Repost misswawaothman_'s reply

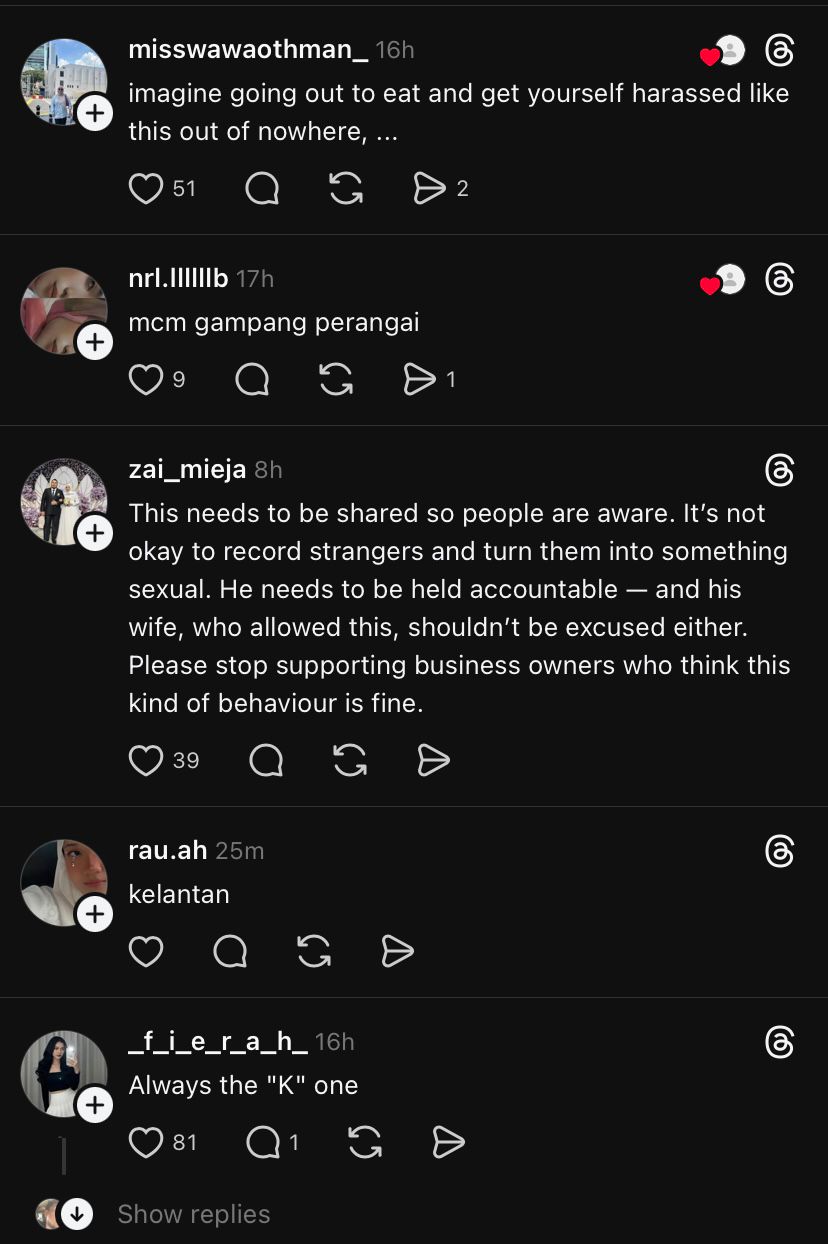[346, 188]
